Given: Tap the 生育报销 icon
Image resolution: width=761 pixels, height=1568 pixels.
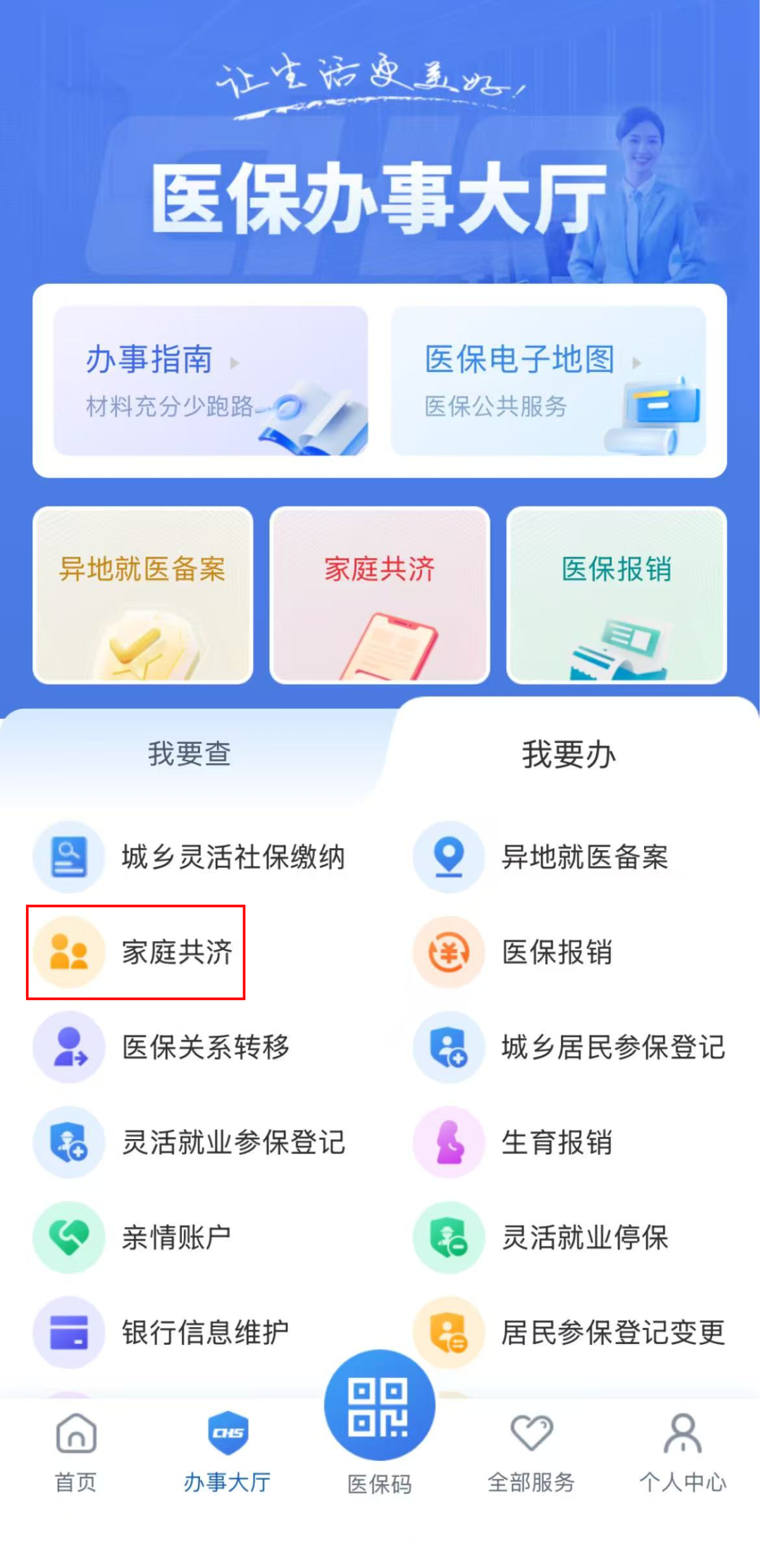Looking at the screenshot, I should 449,1143.
